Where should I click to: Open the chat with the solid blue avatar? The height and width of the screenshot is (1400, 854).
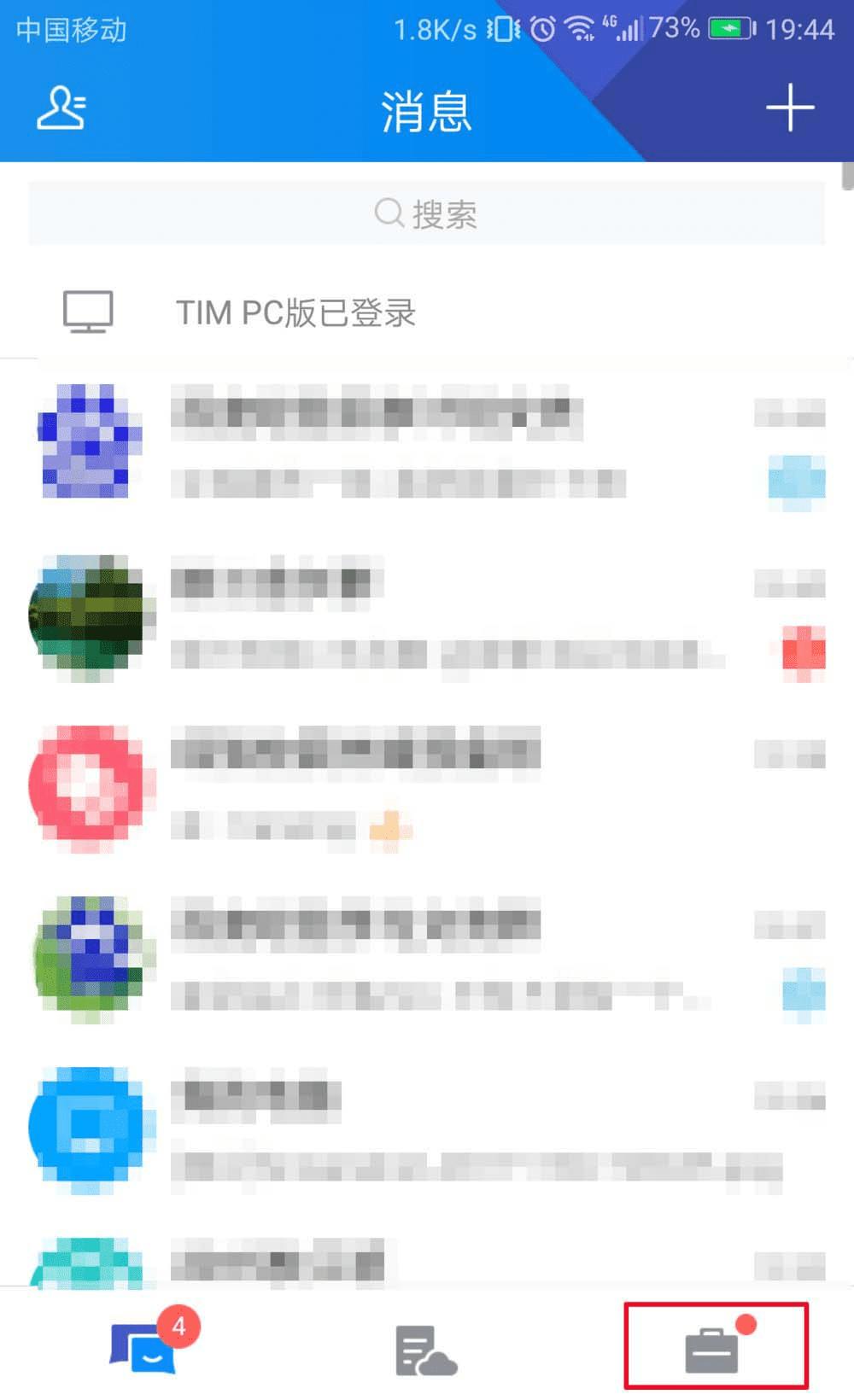pyautogui.click(x=427, y=1127)
